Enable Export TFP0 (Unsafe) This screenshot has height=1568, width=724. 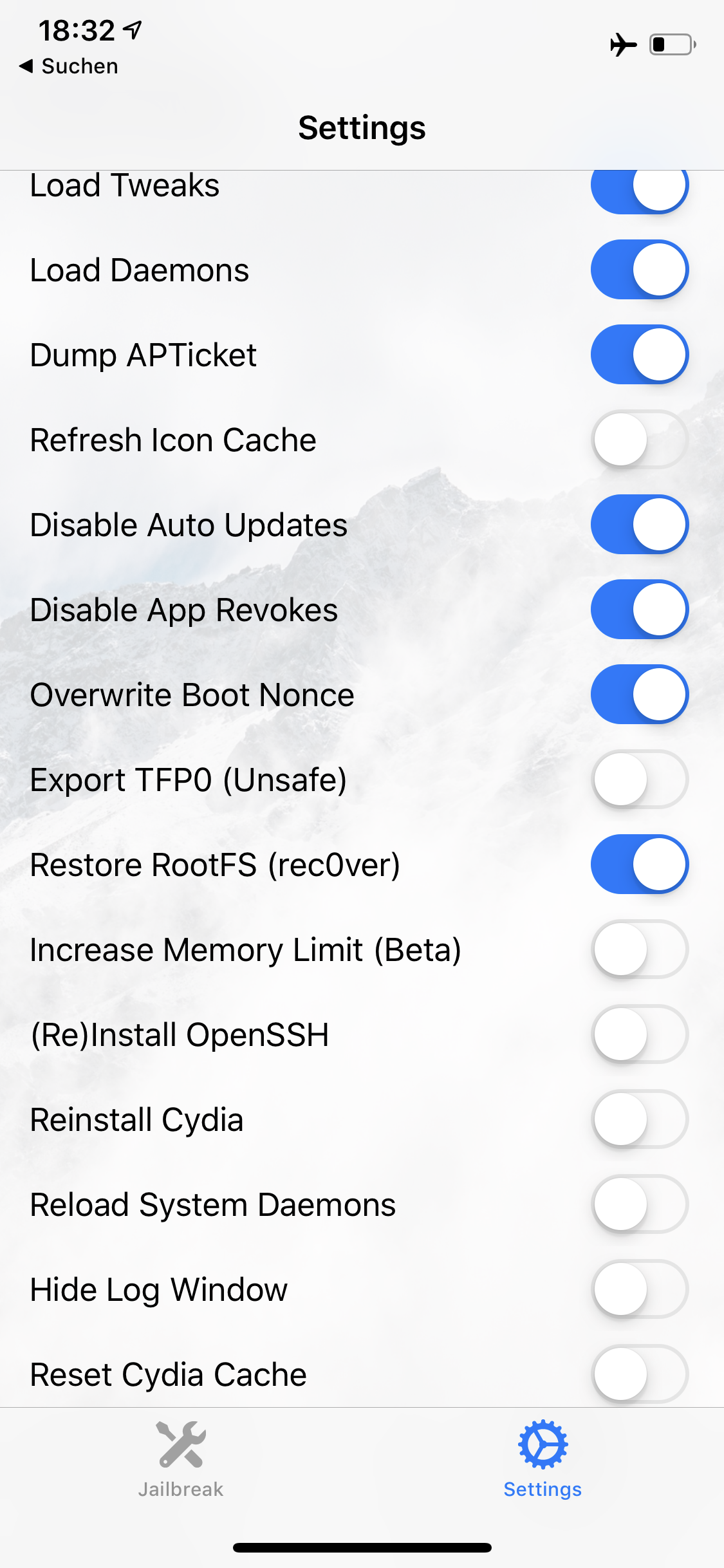639,779
